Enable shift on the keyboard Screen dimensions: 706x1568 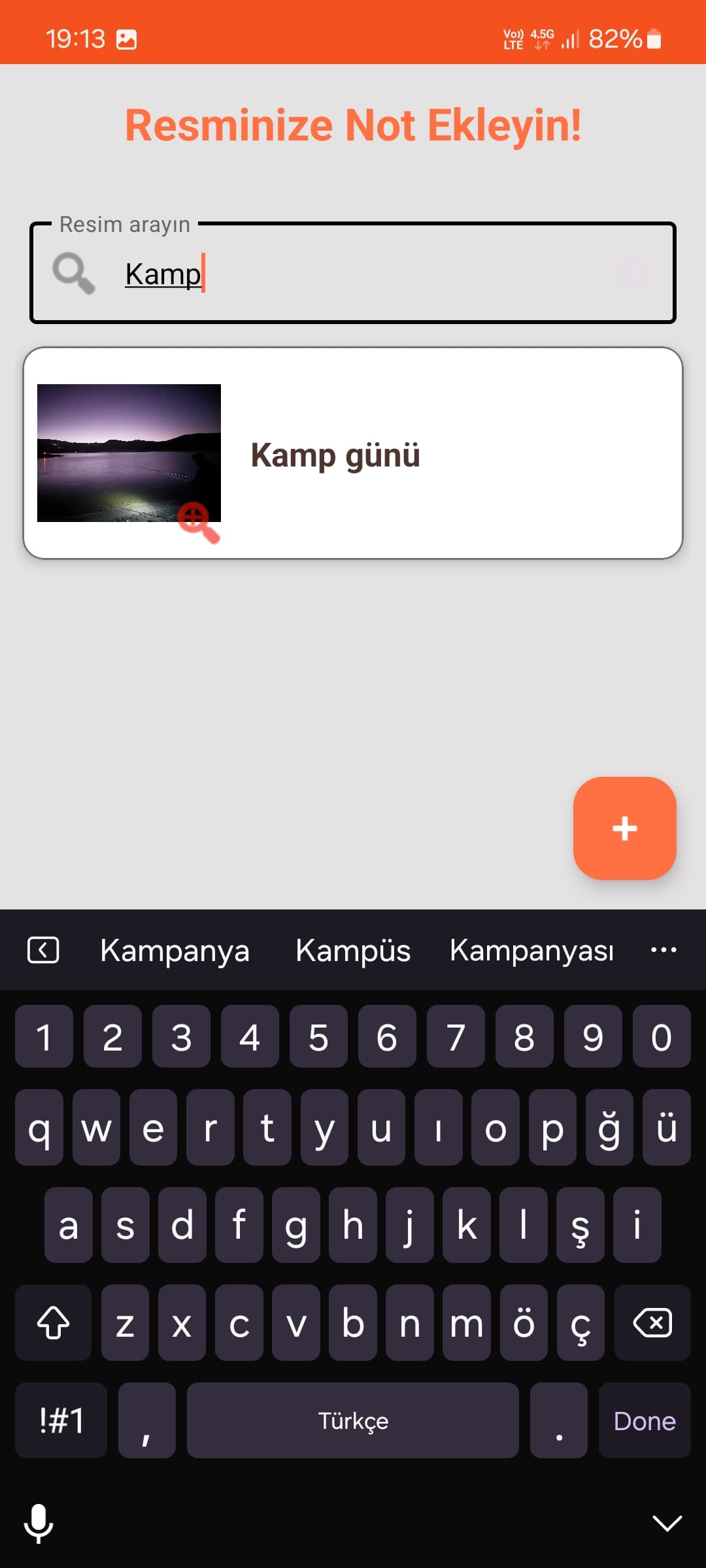[54, 1323]
